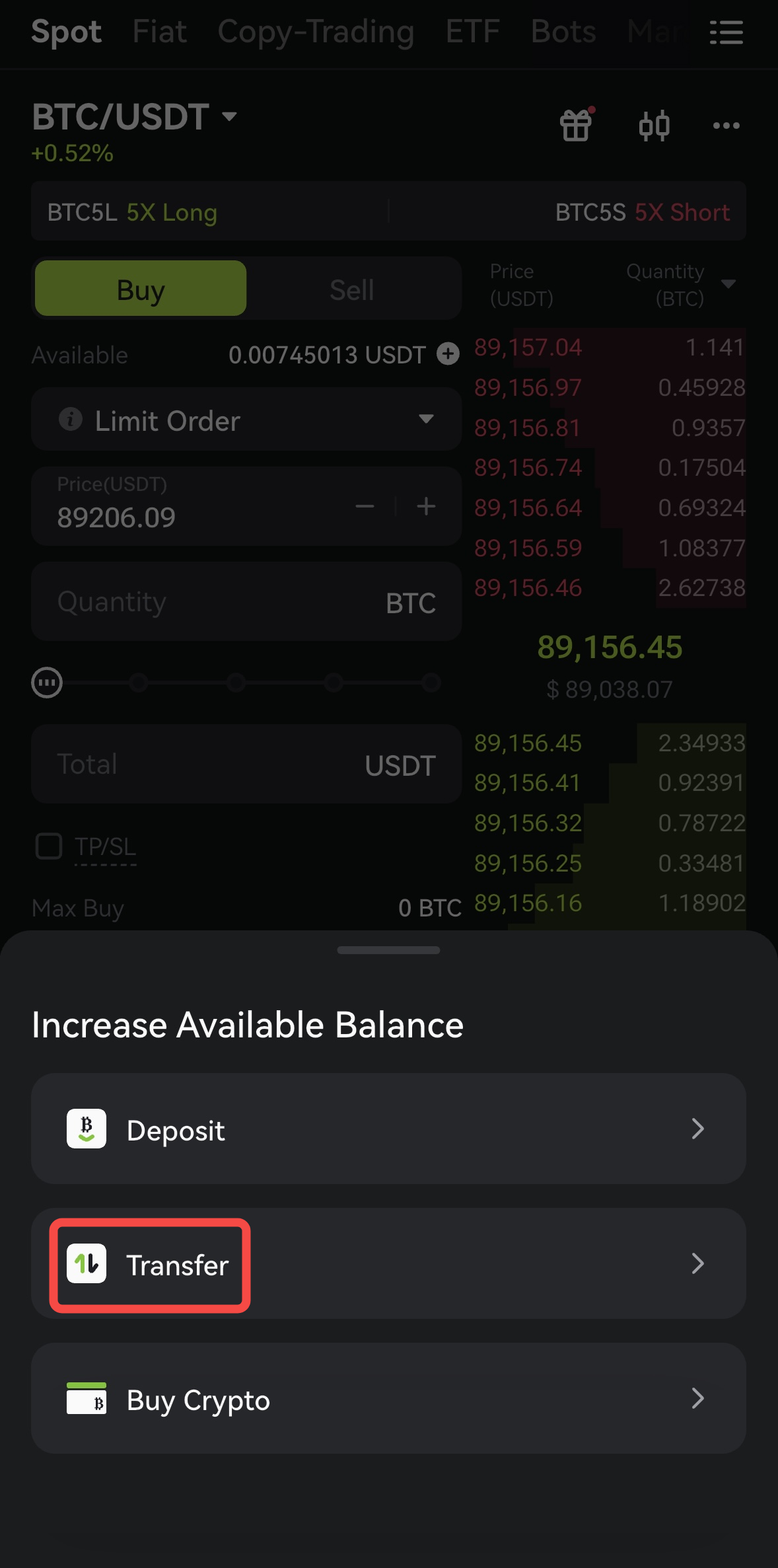The image size is (778, 1568).
Task: Choose the Buy Crypto option
Action: (x=388, y=1399)
